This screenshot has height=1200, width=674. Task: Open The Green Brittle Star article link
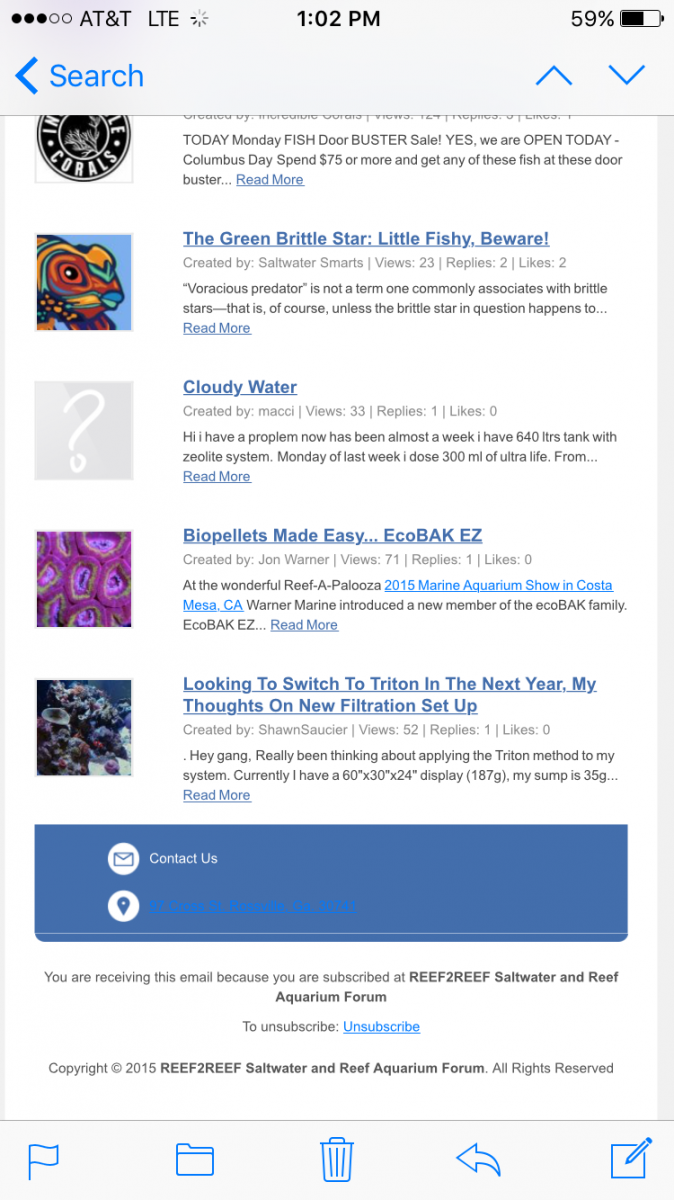(x=366, y=238)
